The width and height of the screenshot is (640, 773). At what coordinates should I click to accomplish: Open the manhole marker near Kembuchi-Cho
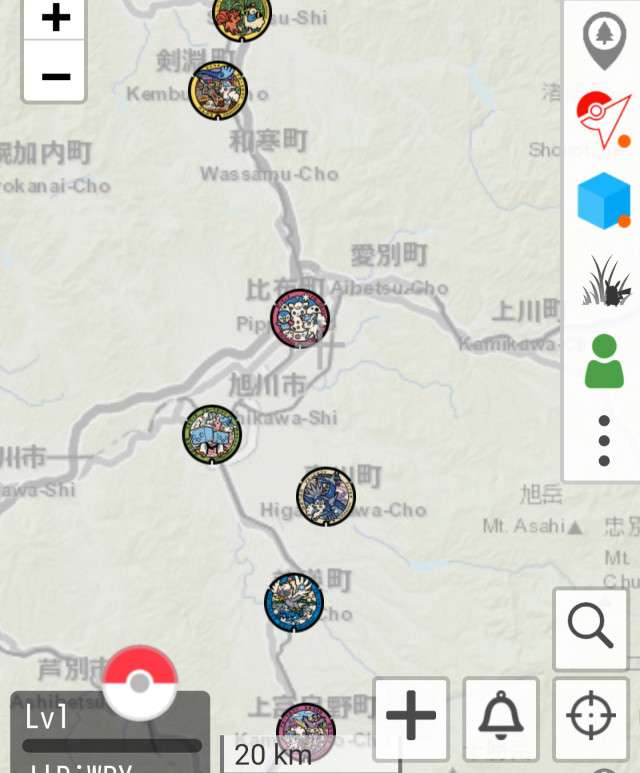(x=218, y=91)
